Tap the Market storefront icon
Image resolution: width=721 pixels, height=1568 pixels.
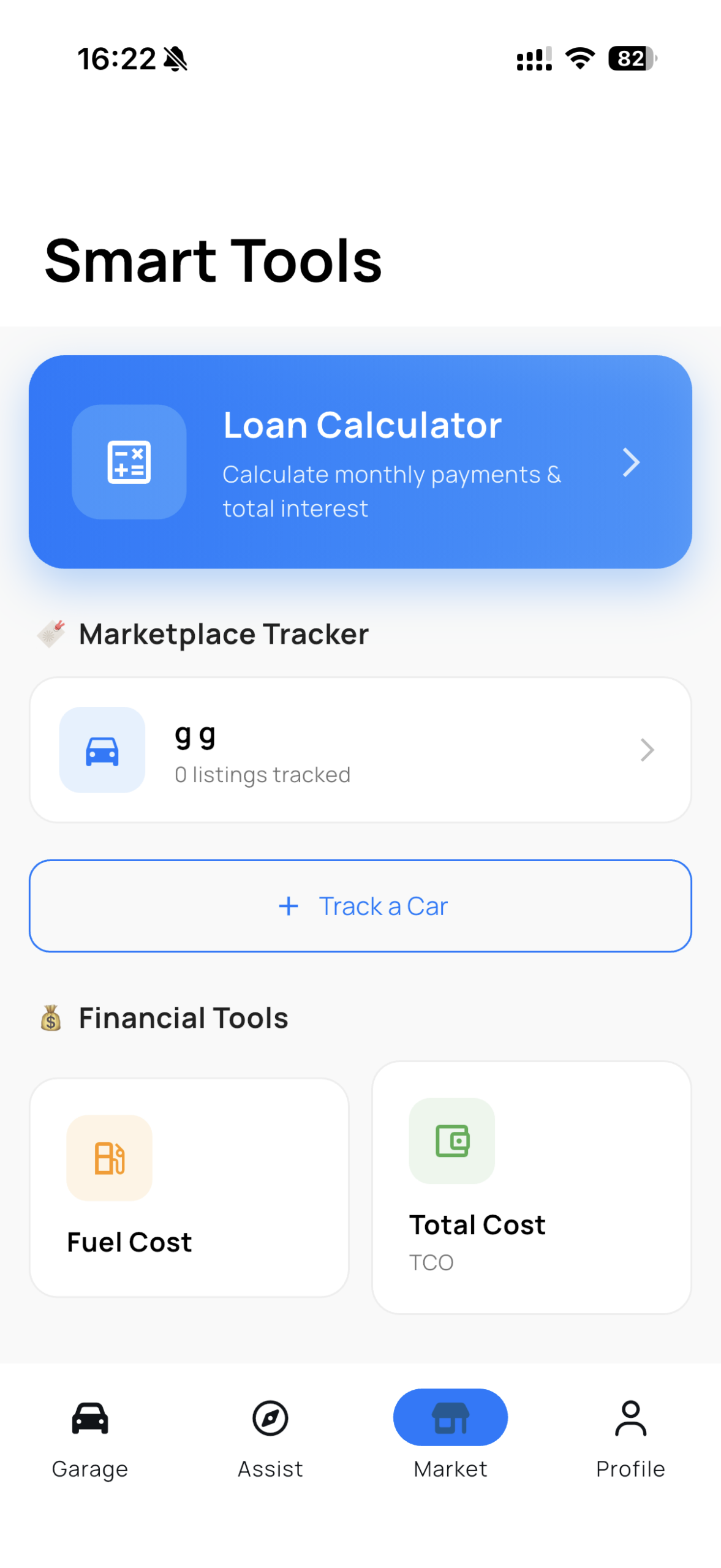click(450, 1417)
